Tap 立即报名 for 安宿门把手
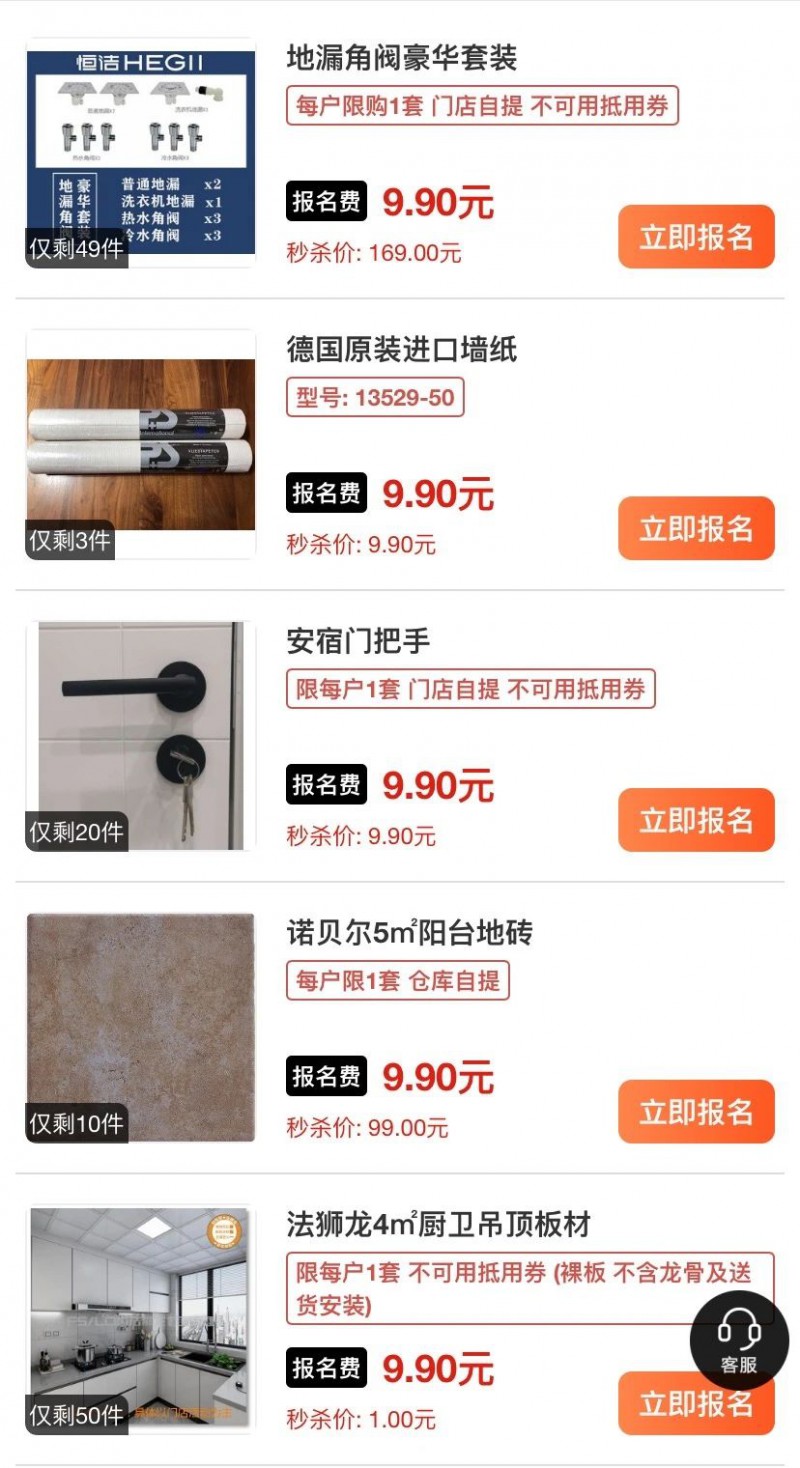The image size is (800, 1468). point(696,820)
